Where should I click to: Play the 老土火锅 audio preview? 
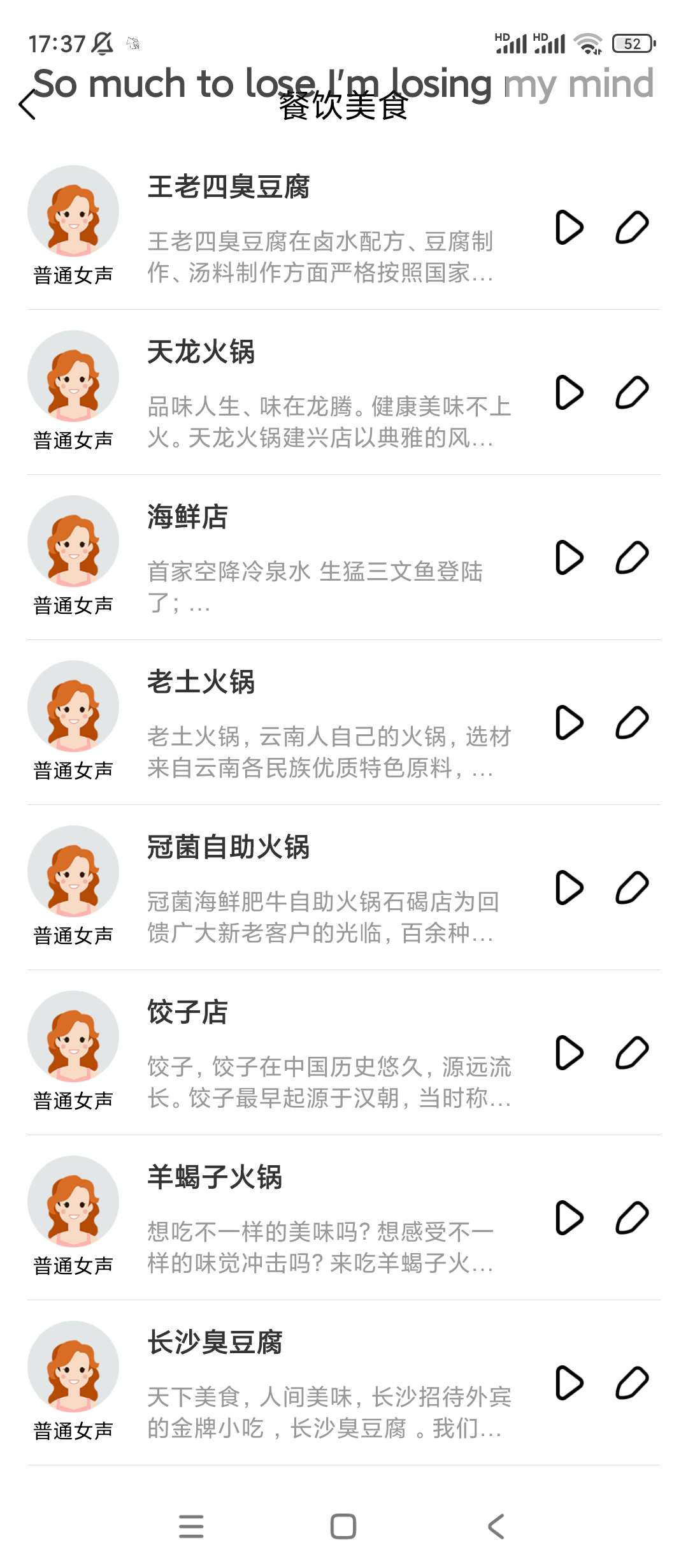tap(569, 723)
